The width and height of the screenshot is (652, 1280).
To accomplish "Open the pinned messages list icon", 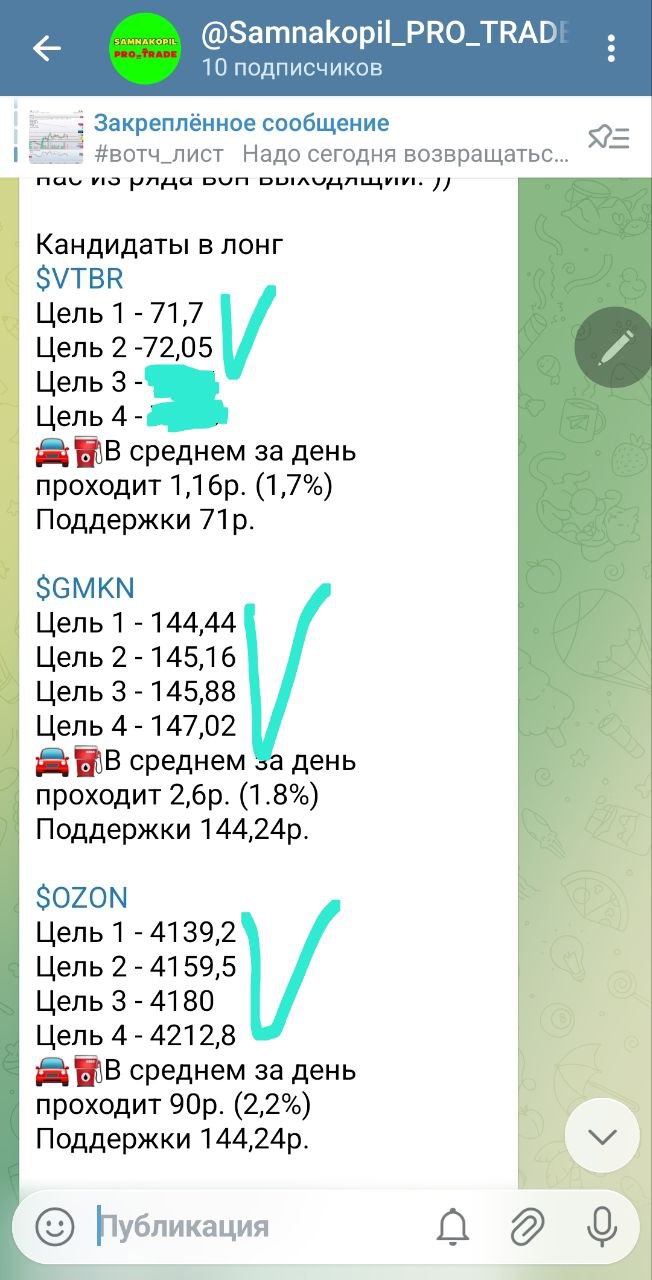I will coord(608,138).
